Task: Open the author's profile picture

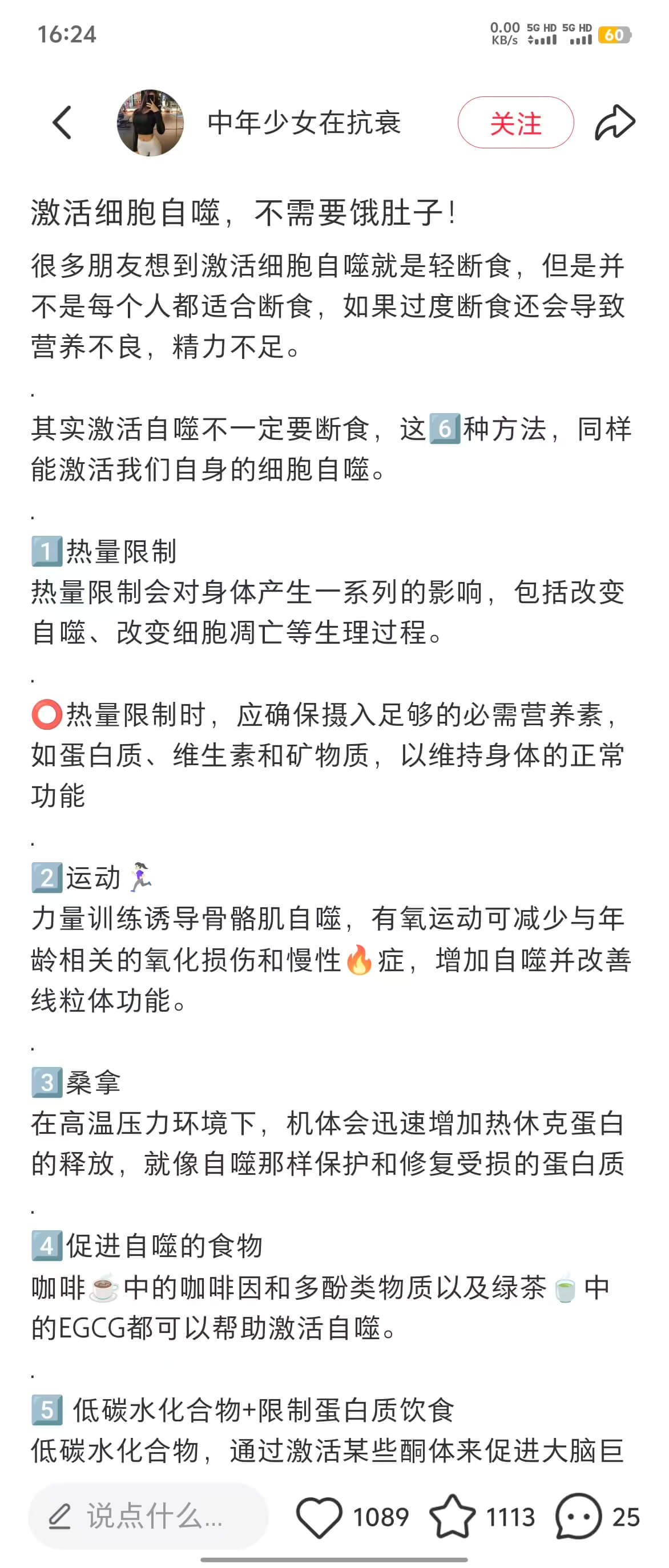Action: click(x=150, y=122)
